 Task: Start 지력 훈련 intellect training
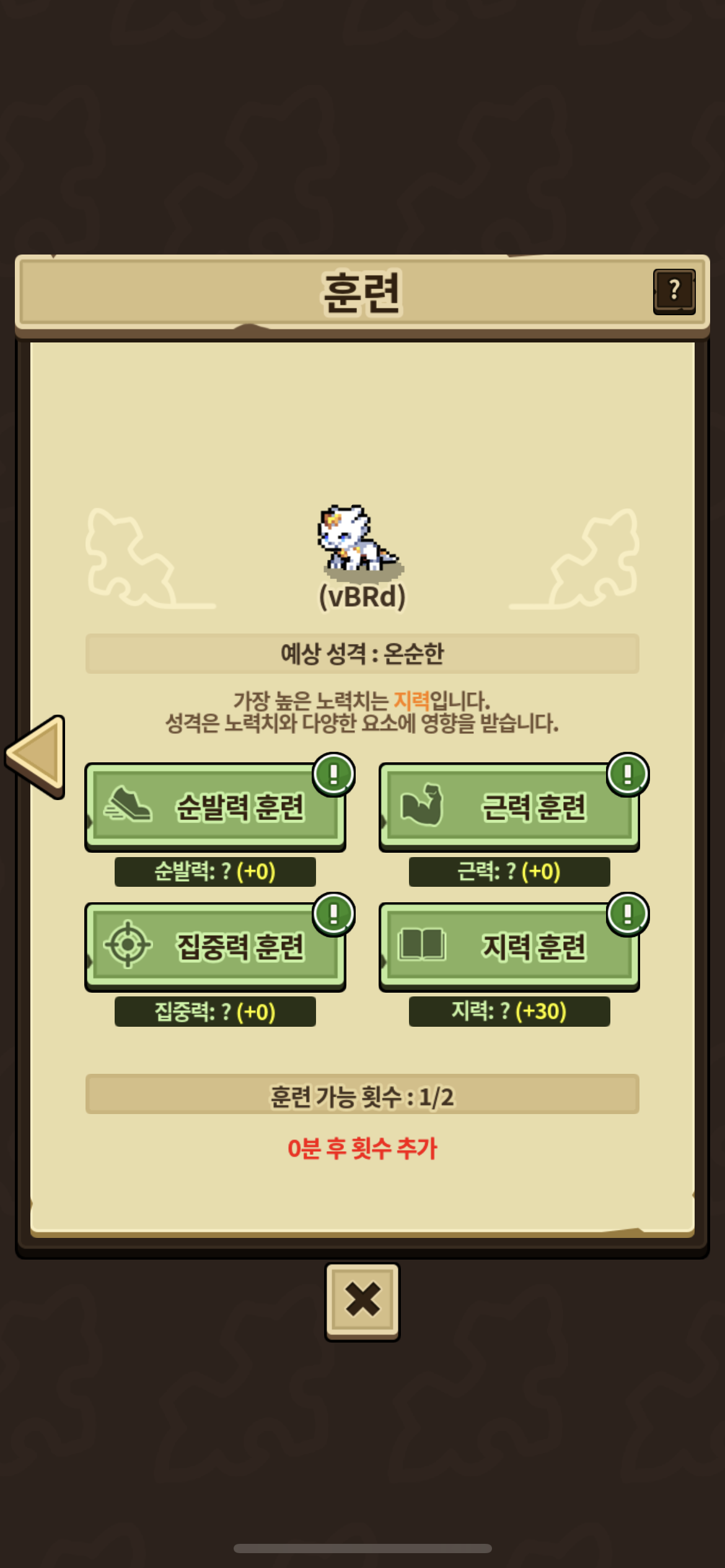509,946
